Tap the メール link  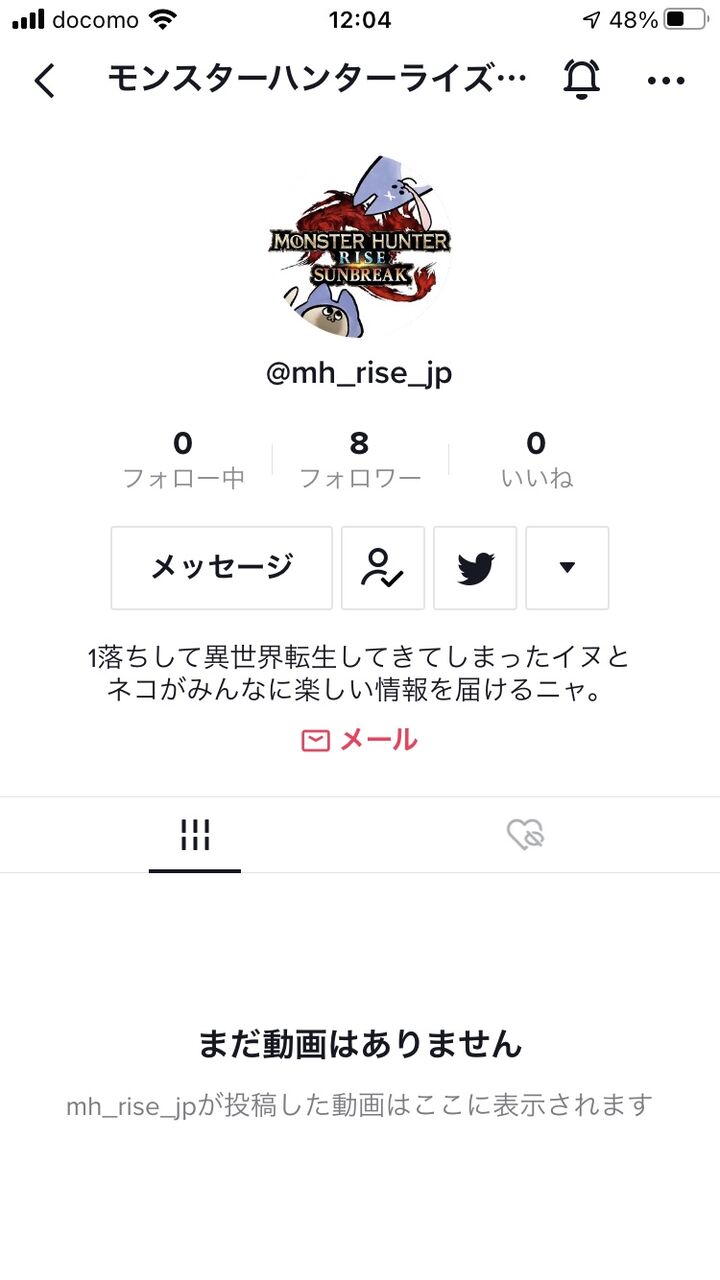point(360,740)
